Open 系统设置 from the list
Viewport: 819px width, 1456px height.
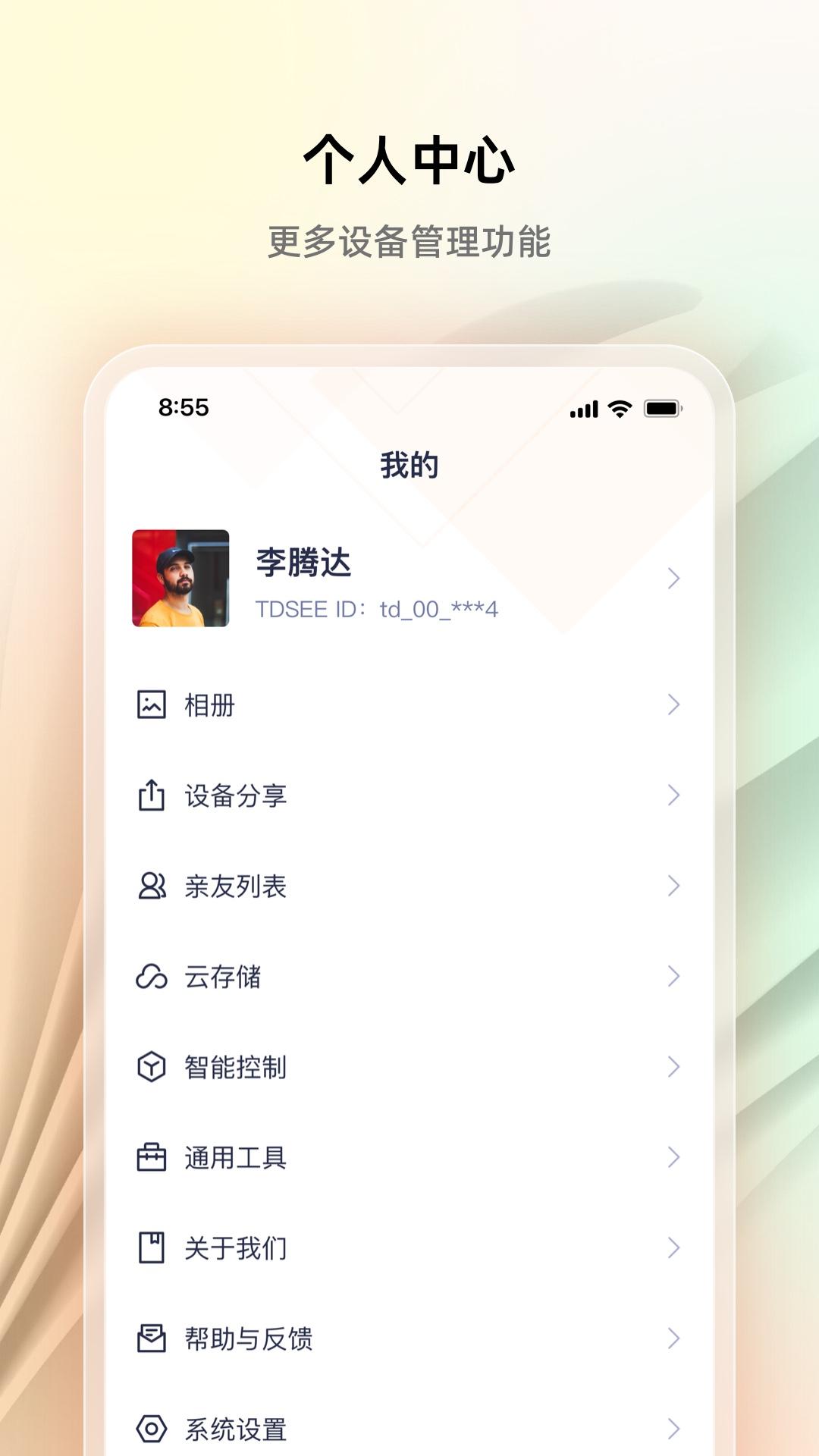click(x=236, y=1428)
